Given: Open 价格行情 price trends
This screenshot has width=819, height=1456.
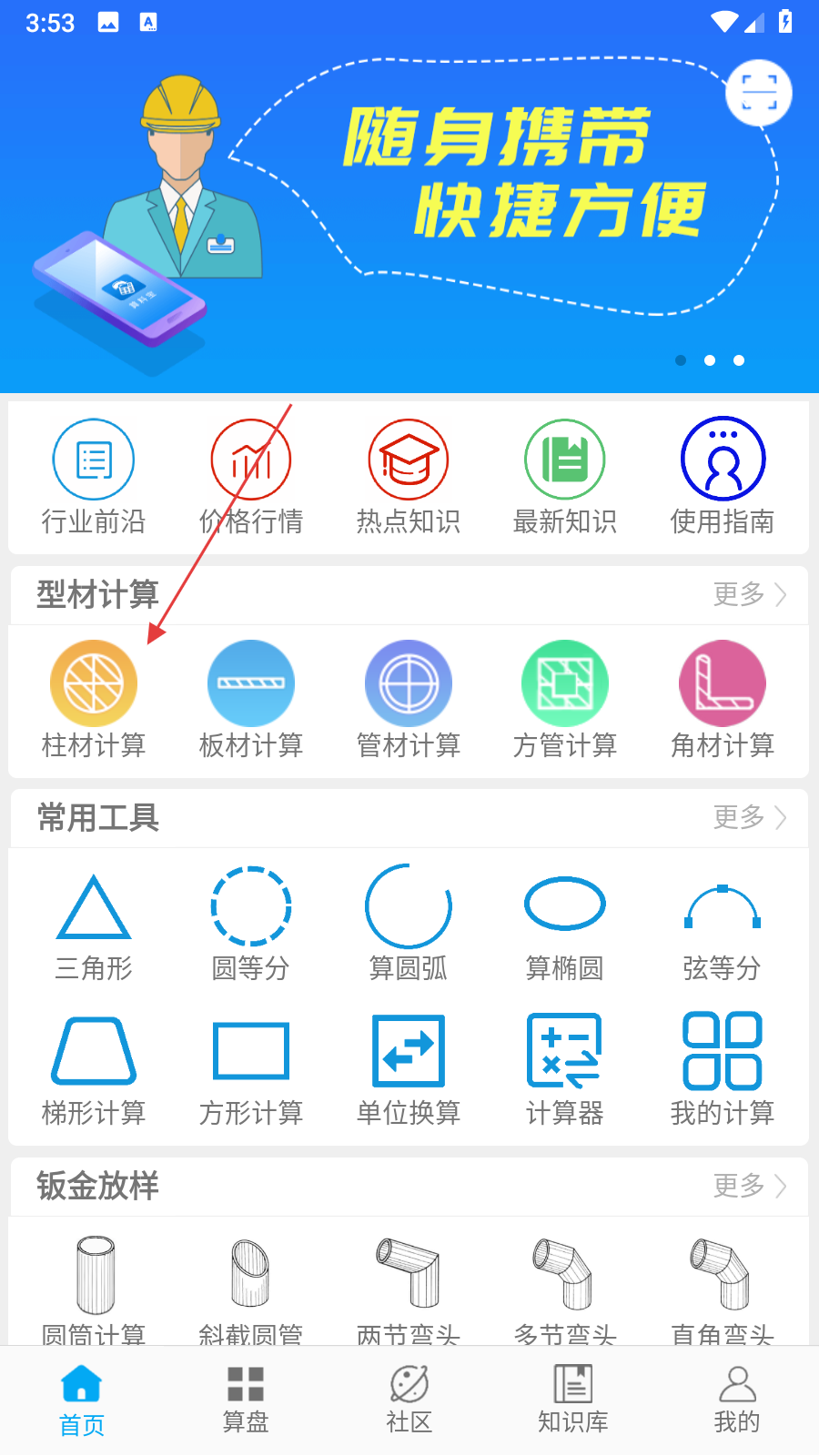Looking at the screenshot, I should 251,477.
